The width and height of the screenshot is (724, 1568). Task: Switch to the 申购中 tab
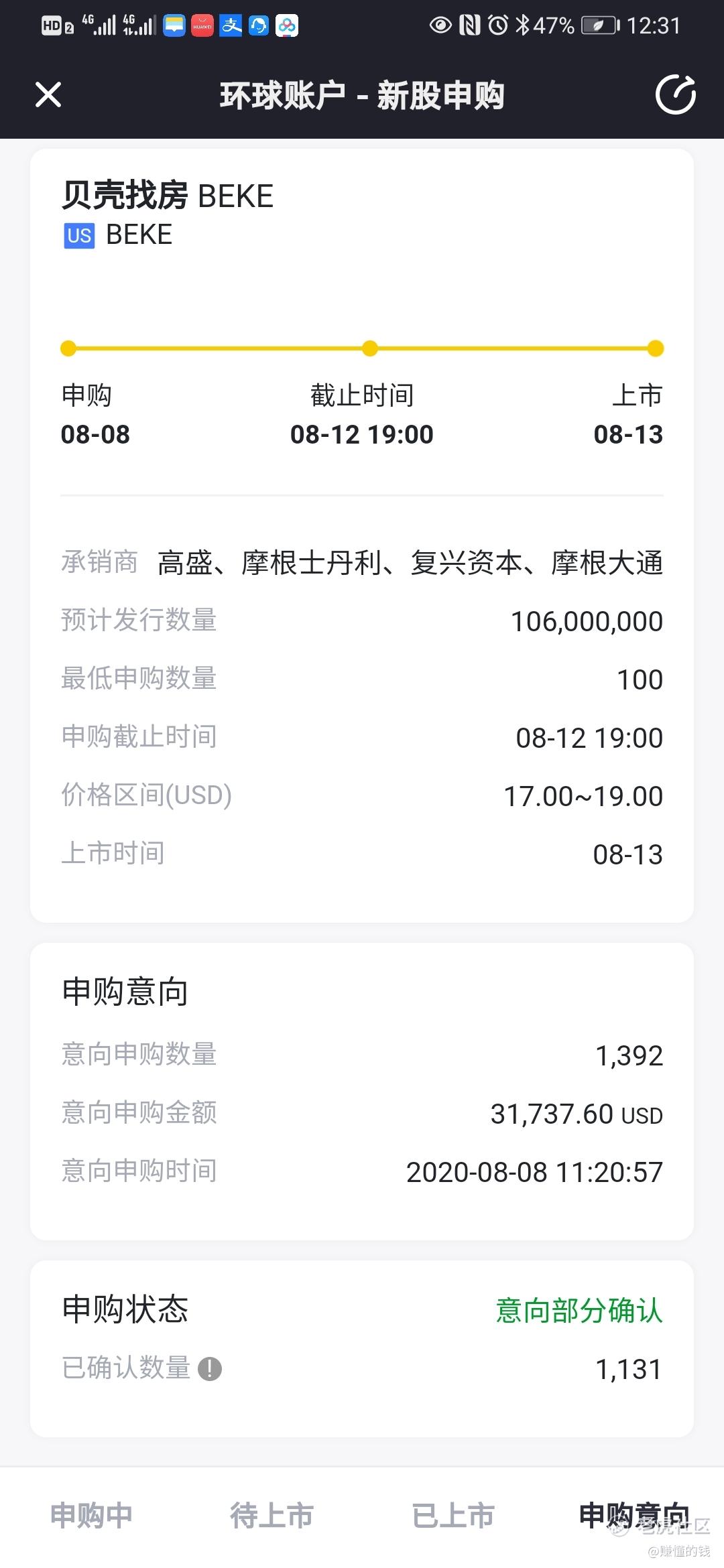point(91,1515)
